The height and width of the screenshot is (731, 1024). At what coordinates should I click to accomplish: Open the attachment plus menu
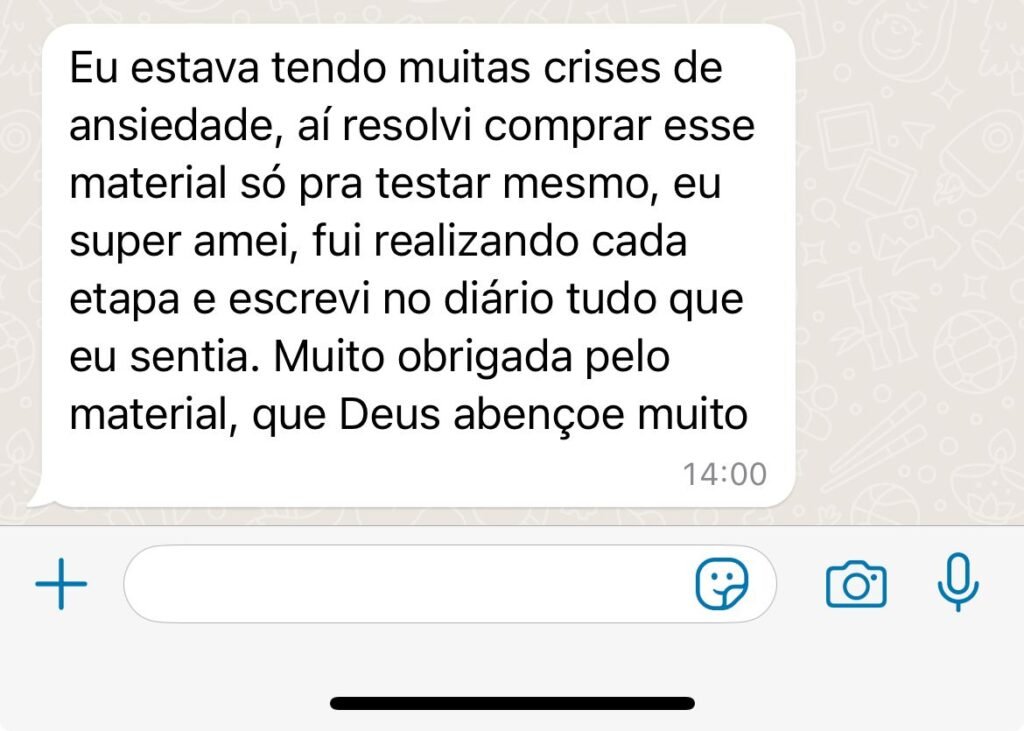coord(61,584)
